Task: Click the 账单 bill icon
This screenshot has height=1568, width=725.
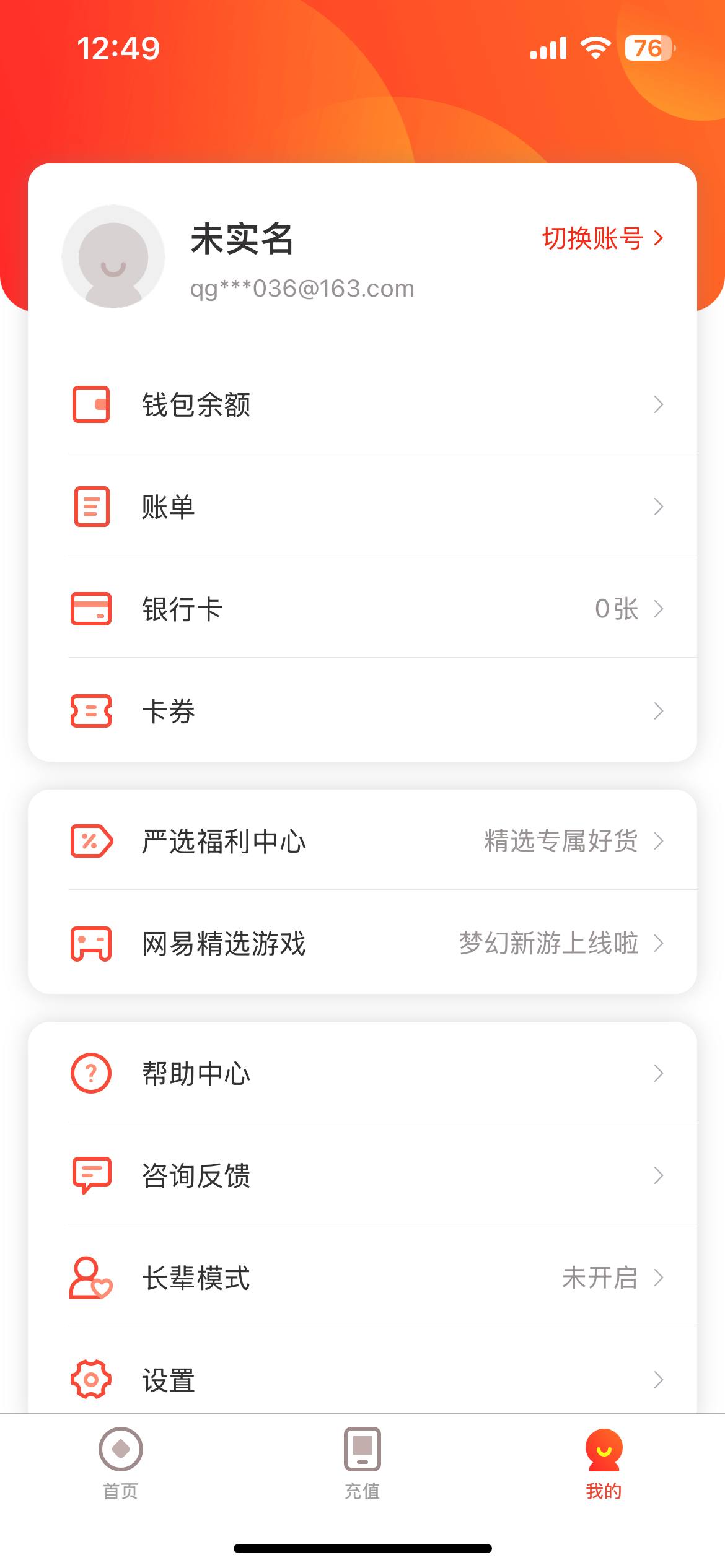Action: click(92, 507)
